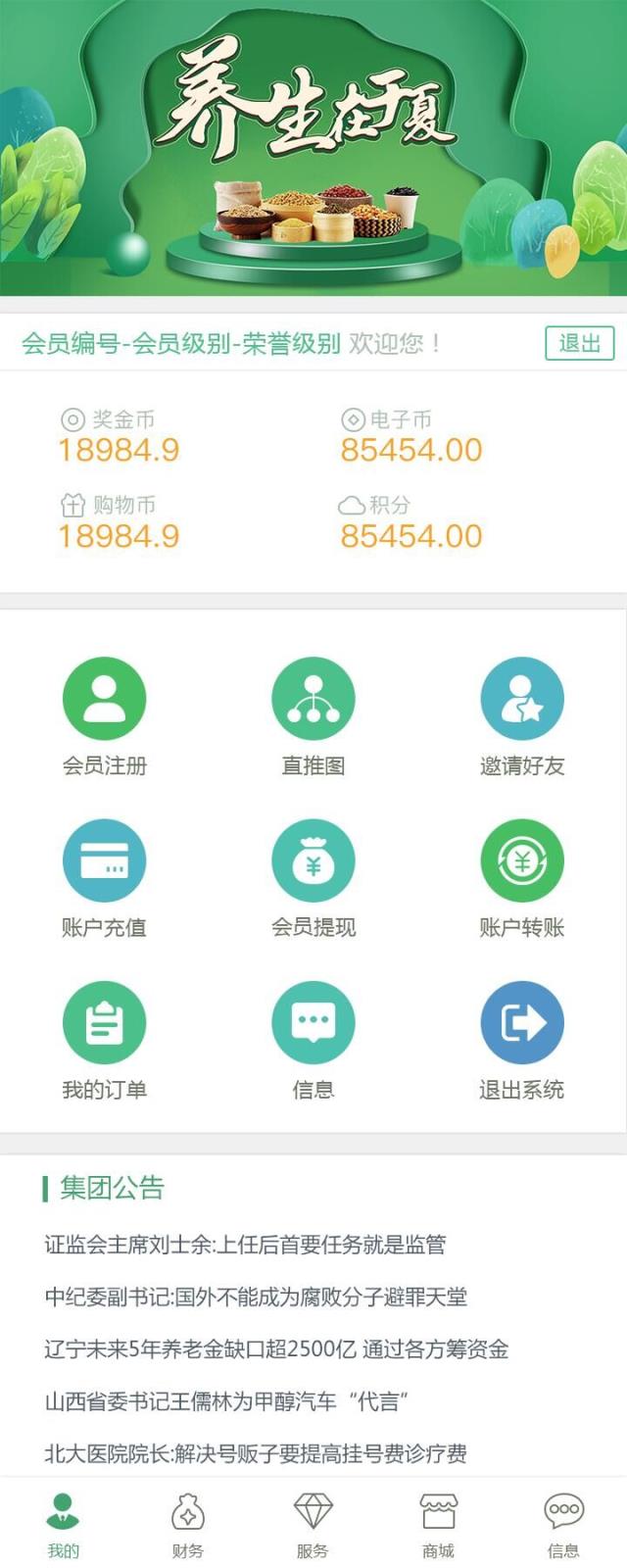
Task: Tap the 退出 logout button
Action: [x=579, y=343]
